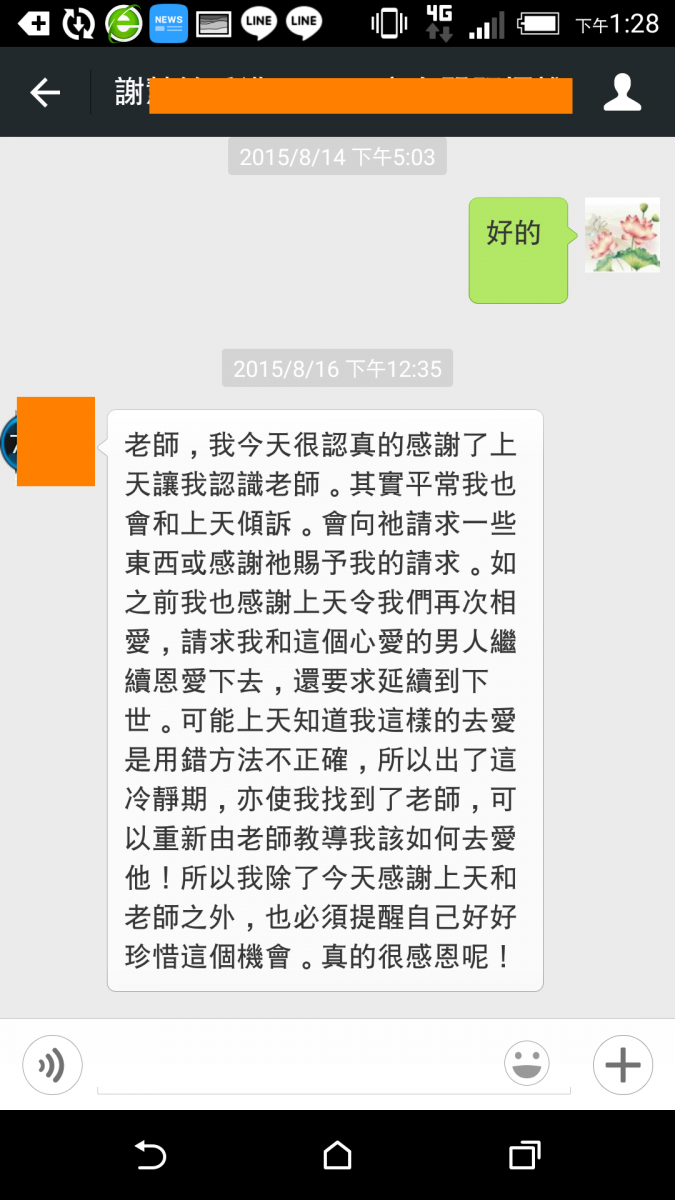675x1200 pixels.
Task: Switch to voice message input
Action: pos(52,1065)
